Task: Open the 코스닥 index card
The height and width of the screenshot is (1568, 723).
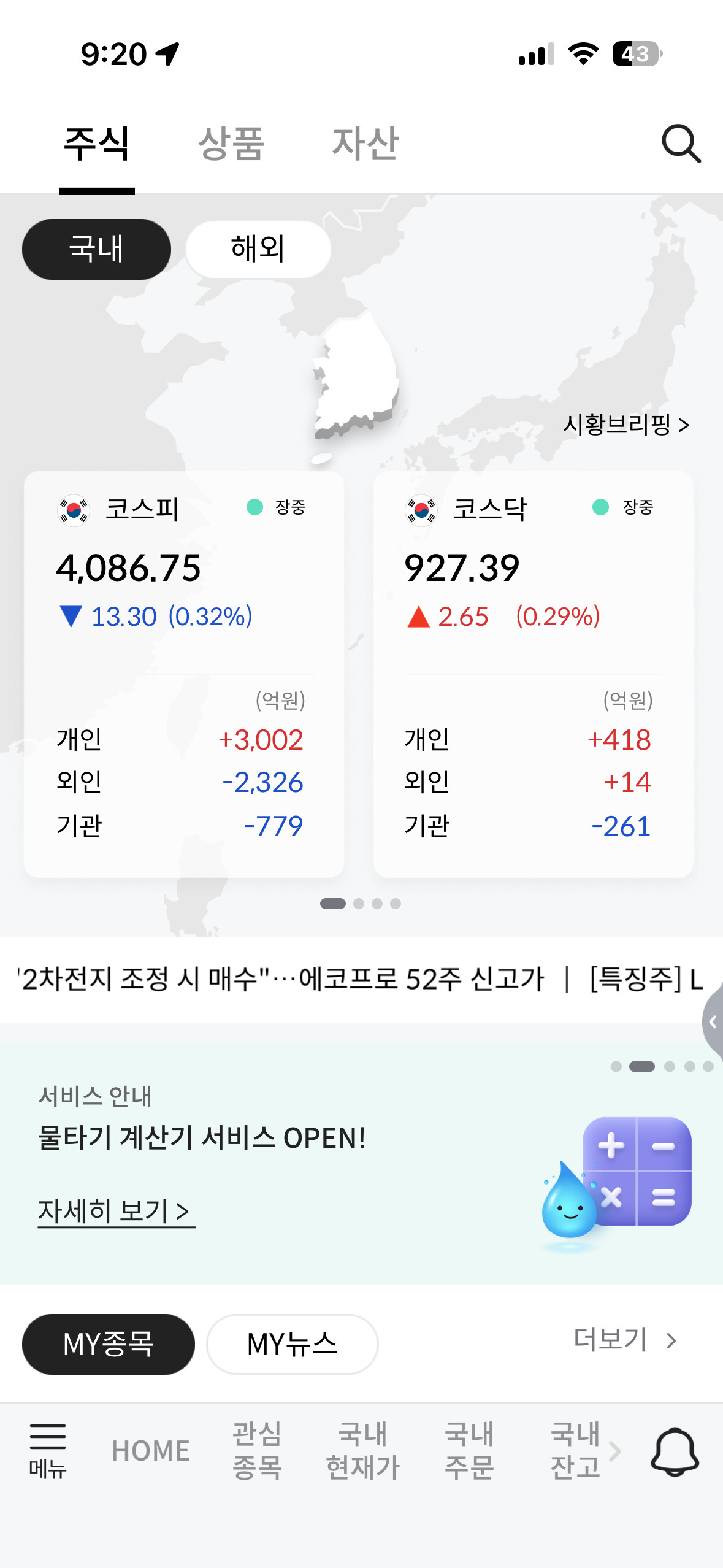Action: coord(533,674)
